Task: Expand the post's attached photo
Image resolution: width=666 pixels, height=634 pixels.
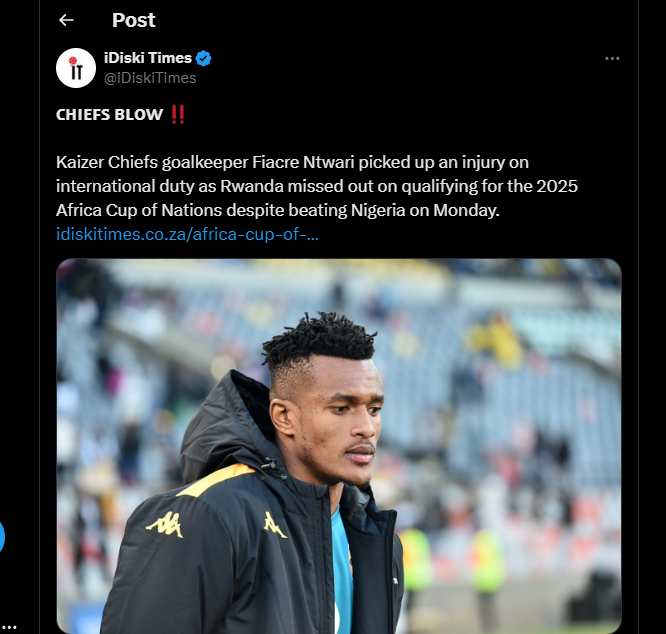Action: click(338, 445)
